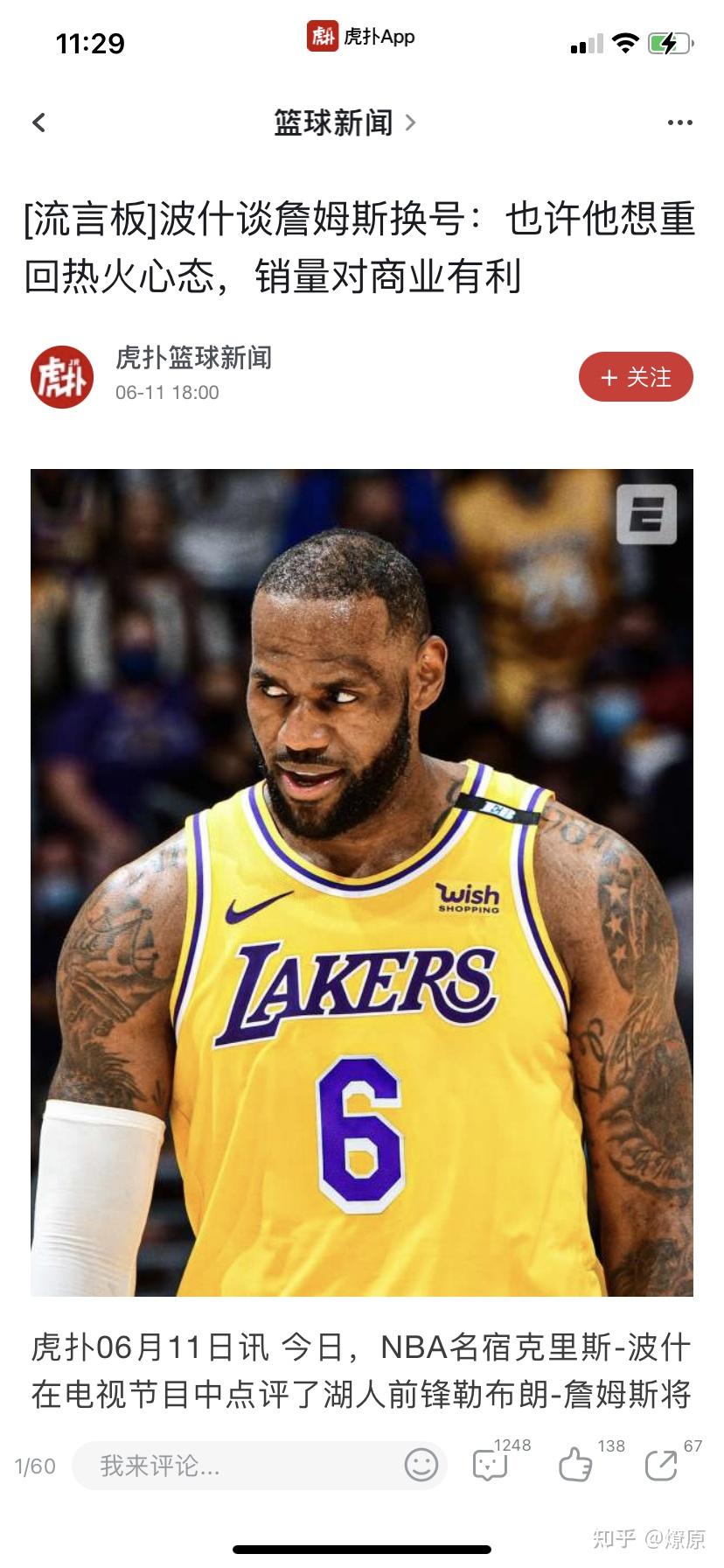The image size is (724, 1568).
Task: Open the 篮球新闻 section header
Action: [345, 122]
